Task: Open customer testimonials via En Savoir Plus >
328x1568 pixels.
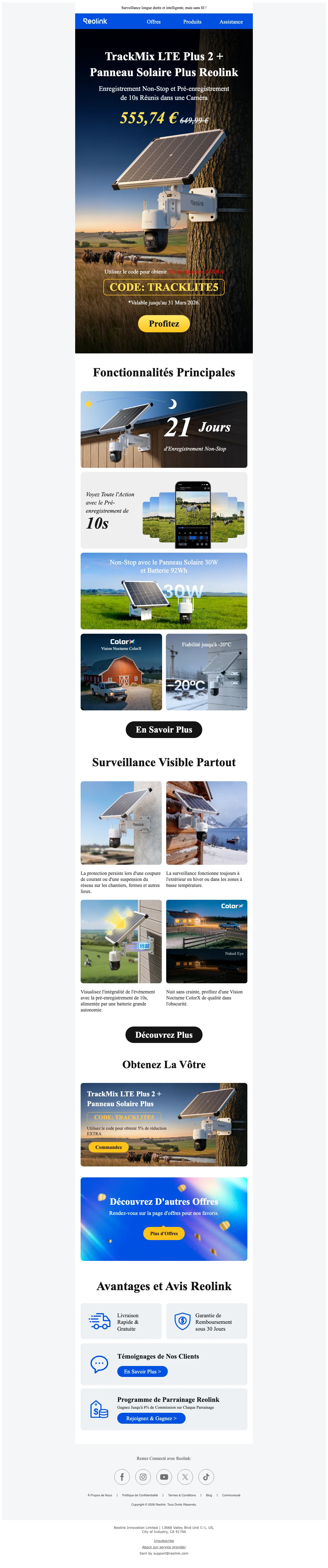Action: pos(142,1371)
